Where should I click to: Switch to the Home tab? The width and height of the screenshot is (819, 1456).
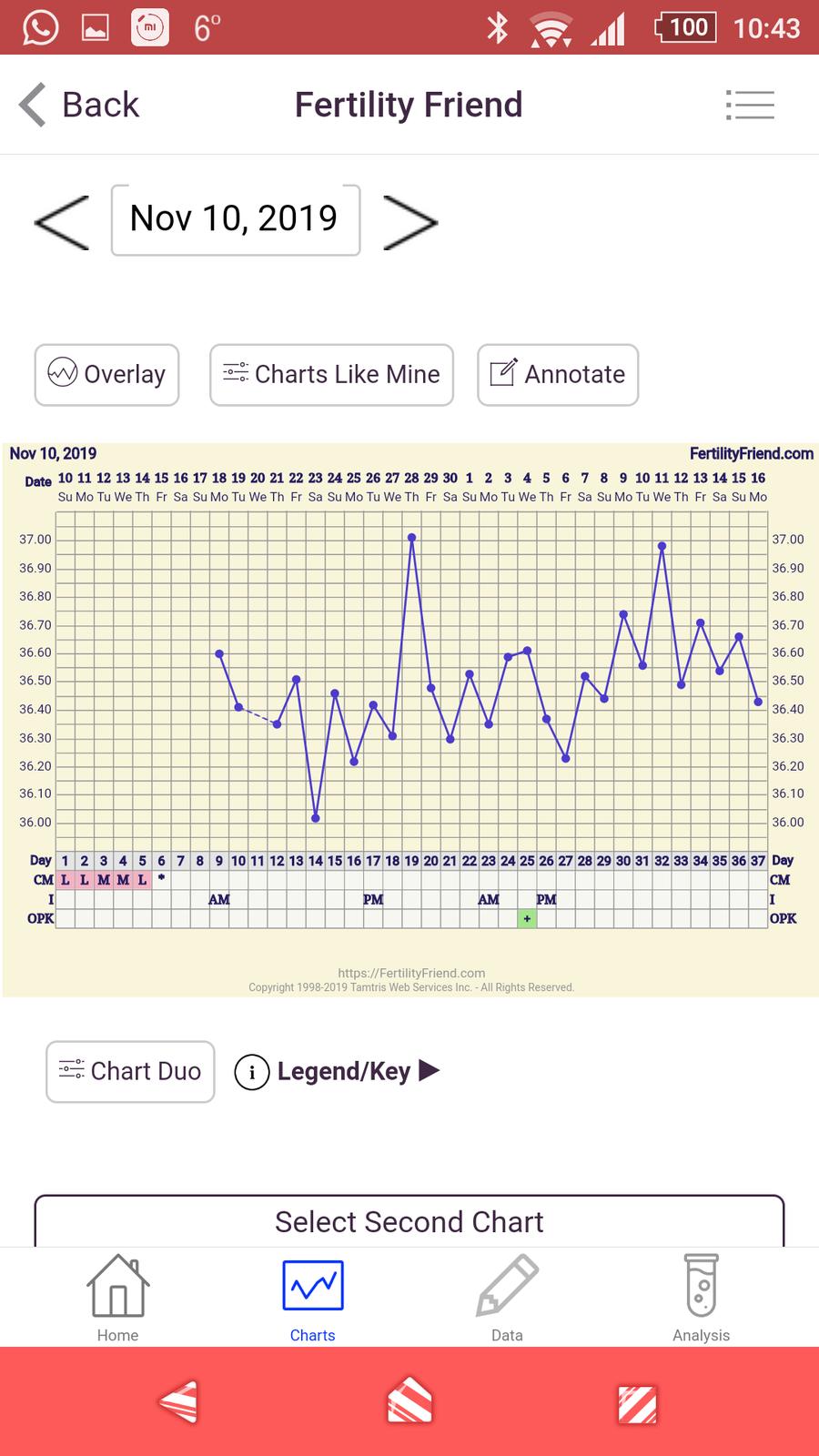[x=118, y=1298]
